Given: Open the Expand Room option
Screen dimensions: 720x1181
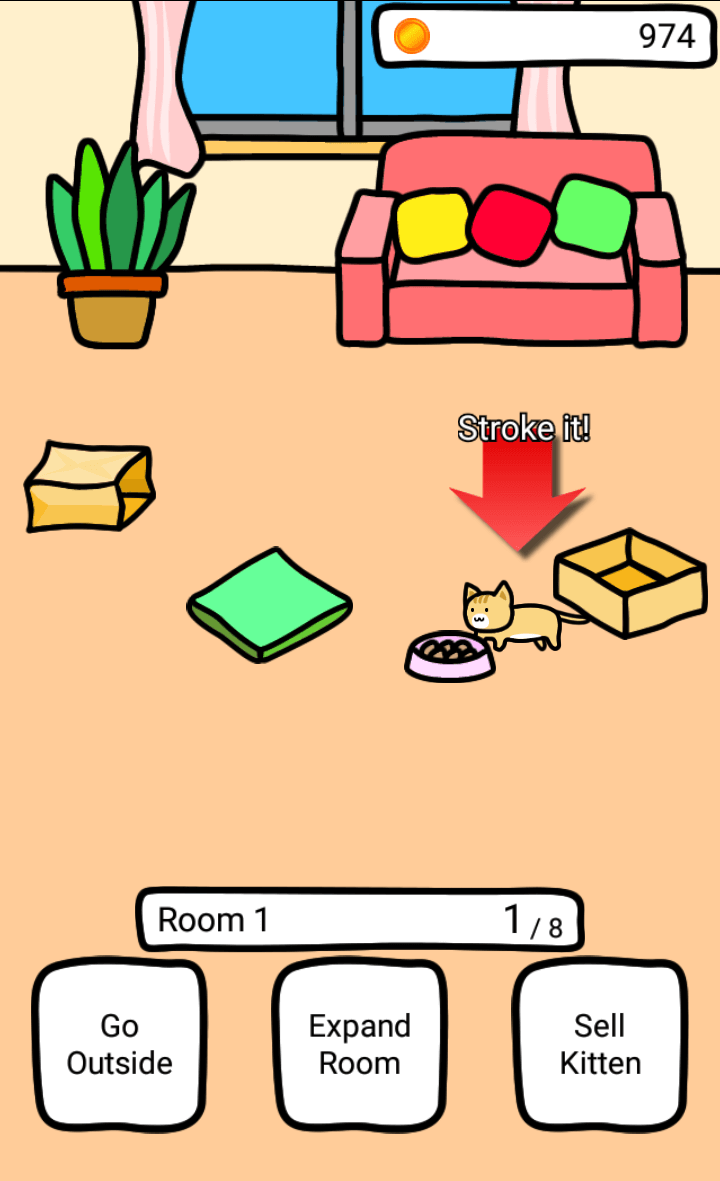Looking at the screenshot, I should click(x=360, y=1045).
